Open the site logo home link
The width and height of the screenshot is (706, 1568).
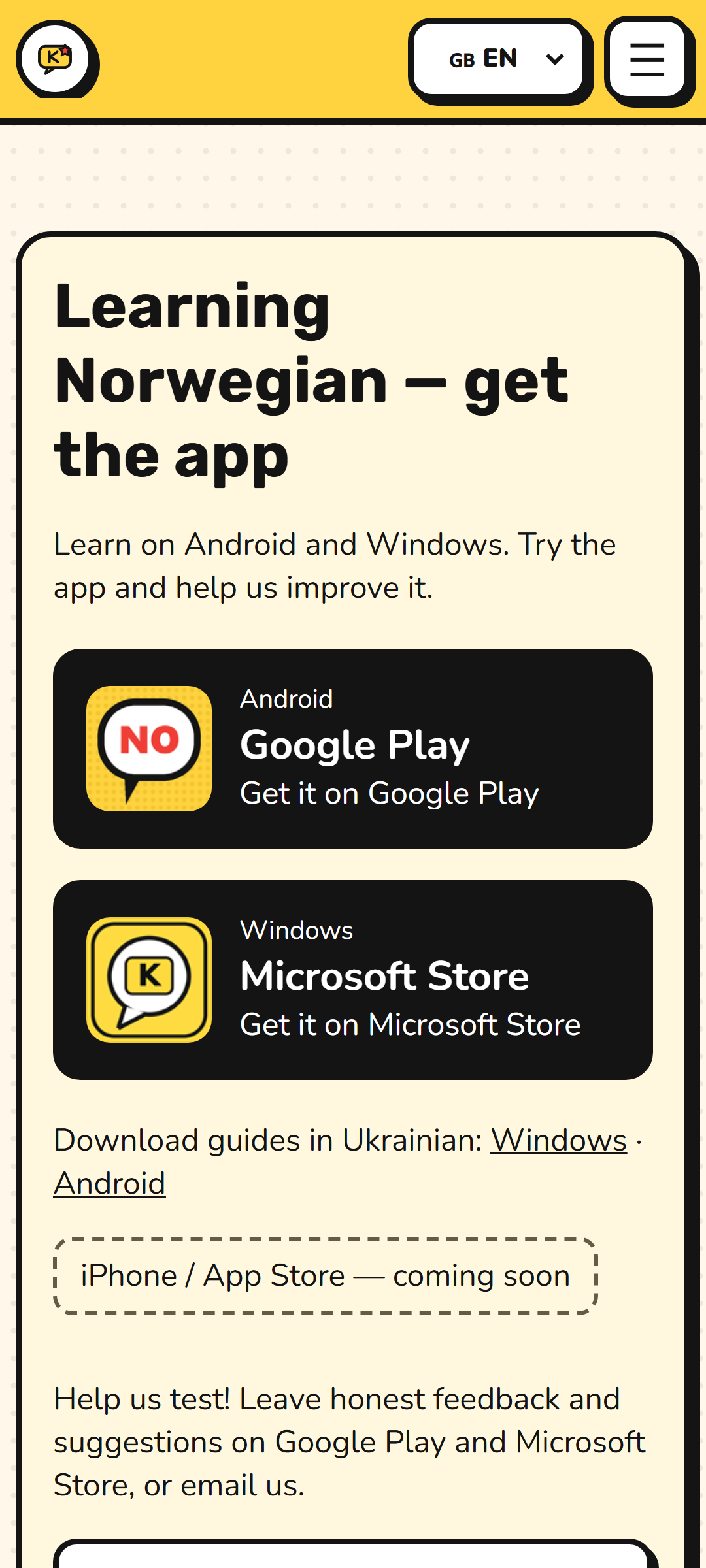tap(56, 59)
